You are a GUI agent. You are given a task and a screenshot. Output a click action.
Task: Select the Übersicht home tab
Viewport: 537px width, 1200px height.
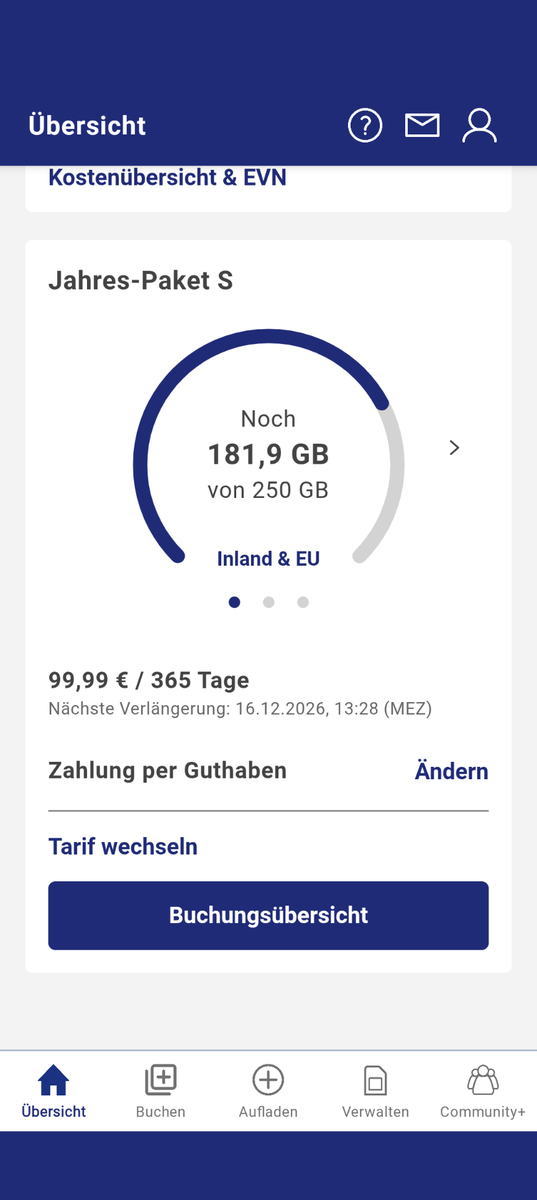(x=54, y=1091)
